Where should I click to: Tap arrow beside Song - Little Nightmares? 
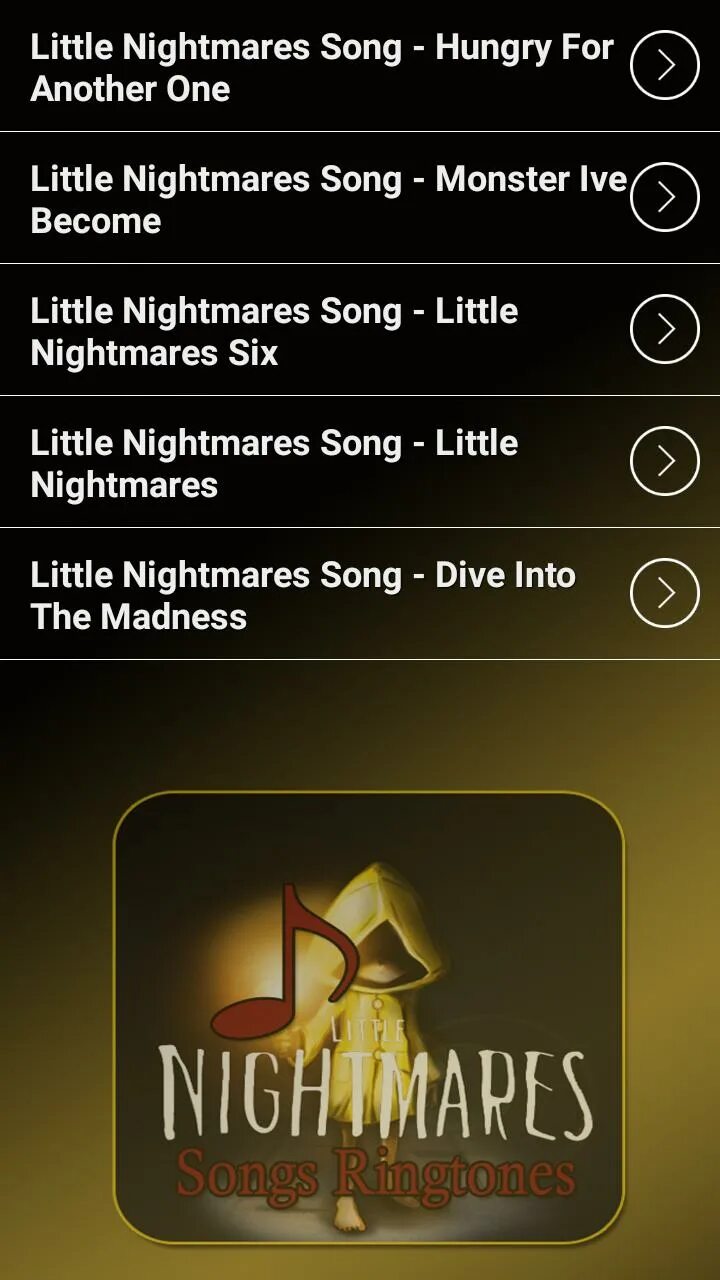coord(664,461)
